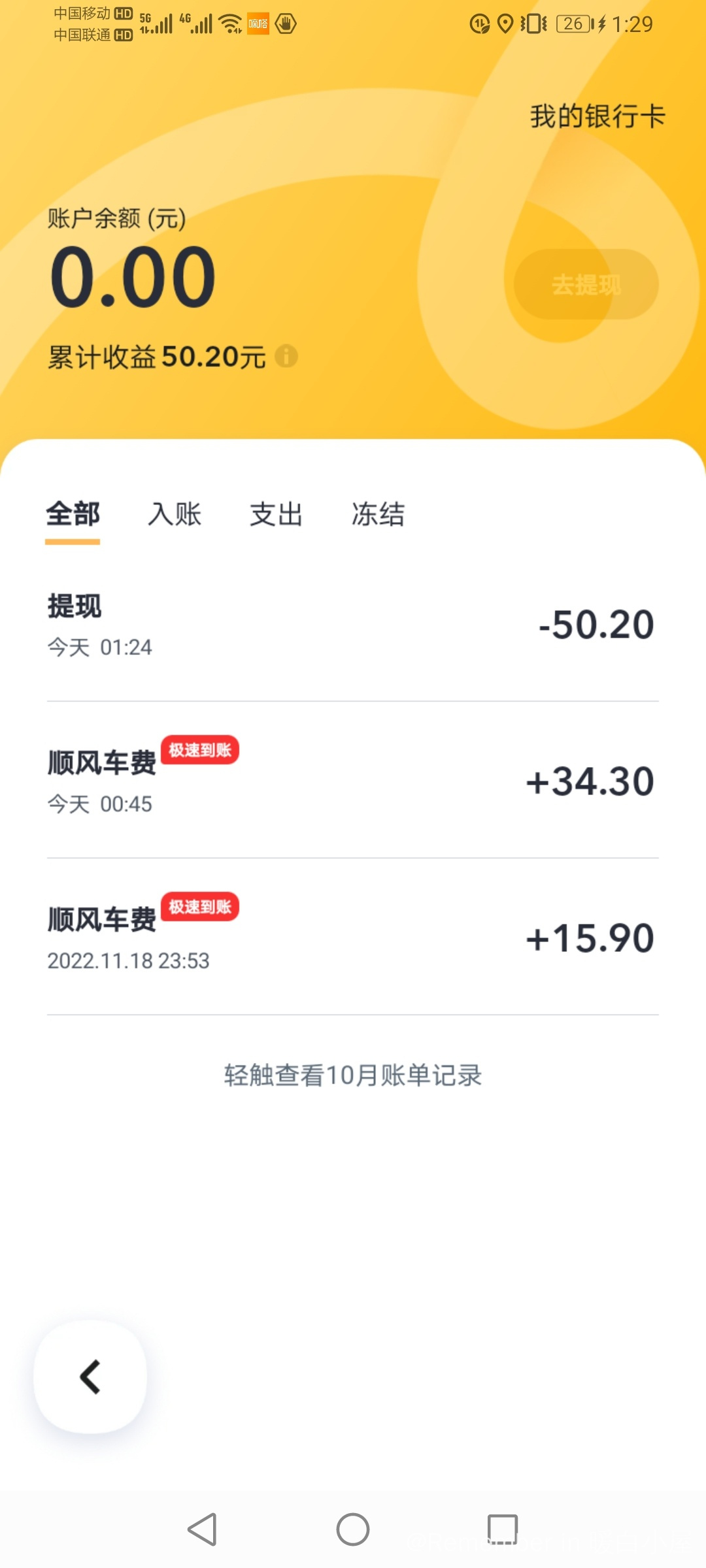View 10月账单记录 link

click(x=353, y=1075)
